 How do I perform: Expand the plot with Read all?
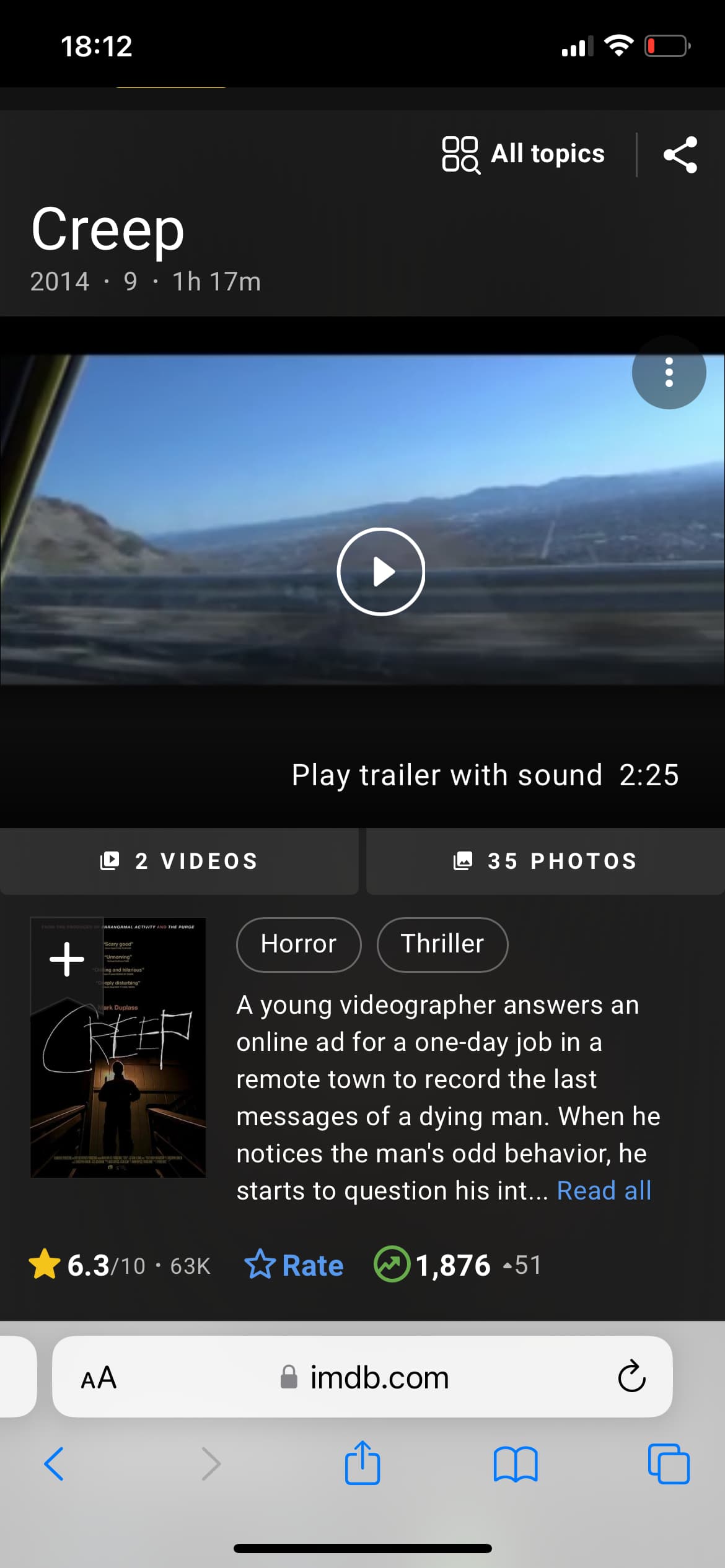pyautogui.click(x=604, y=1190)
